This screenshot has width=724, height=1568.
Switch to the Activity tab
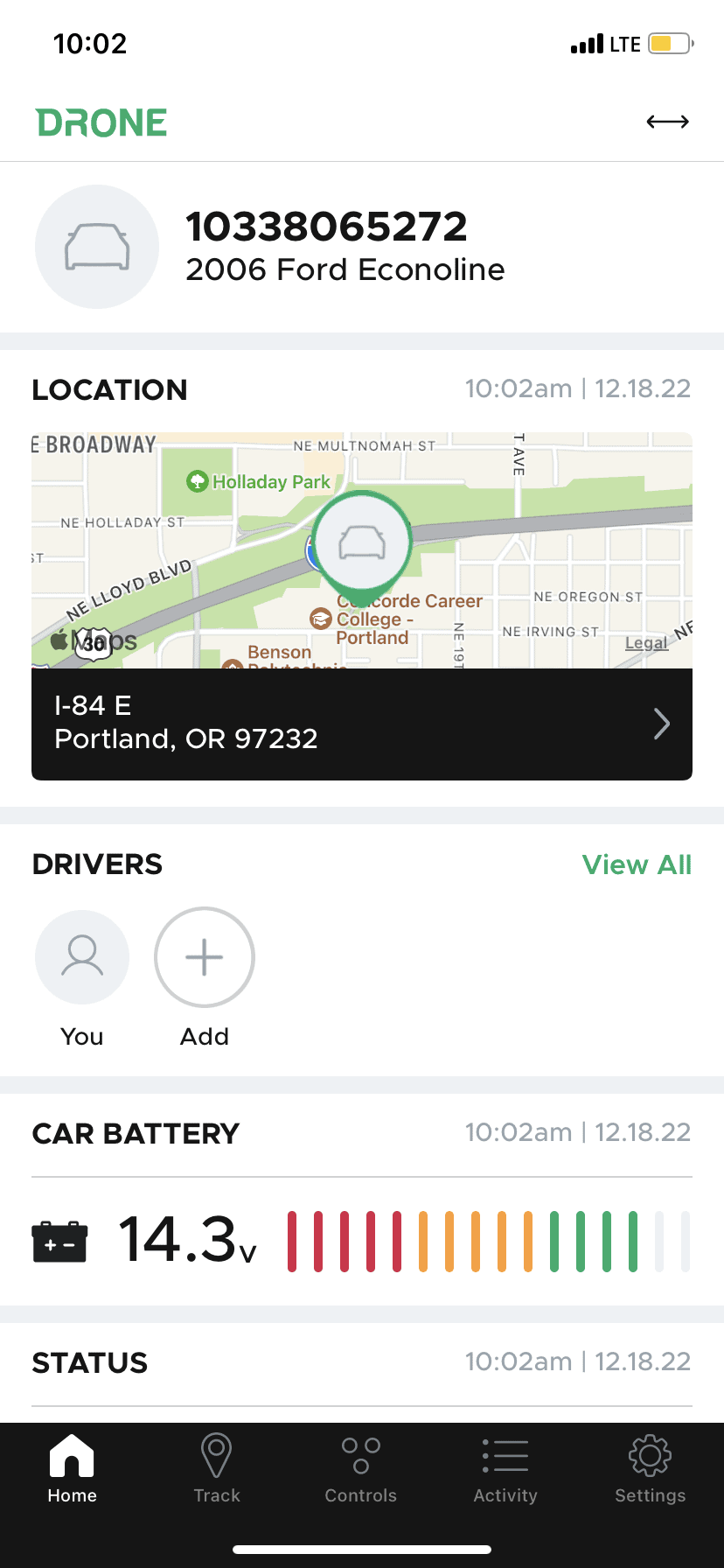click(505, 1469)
